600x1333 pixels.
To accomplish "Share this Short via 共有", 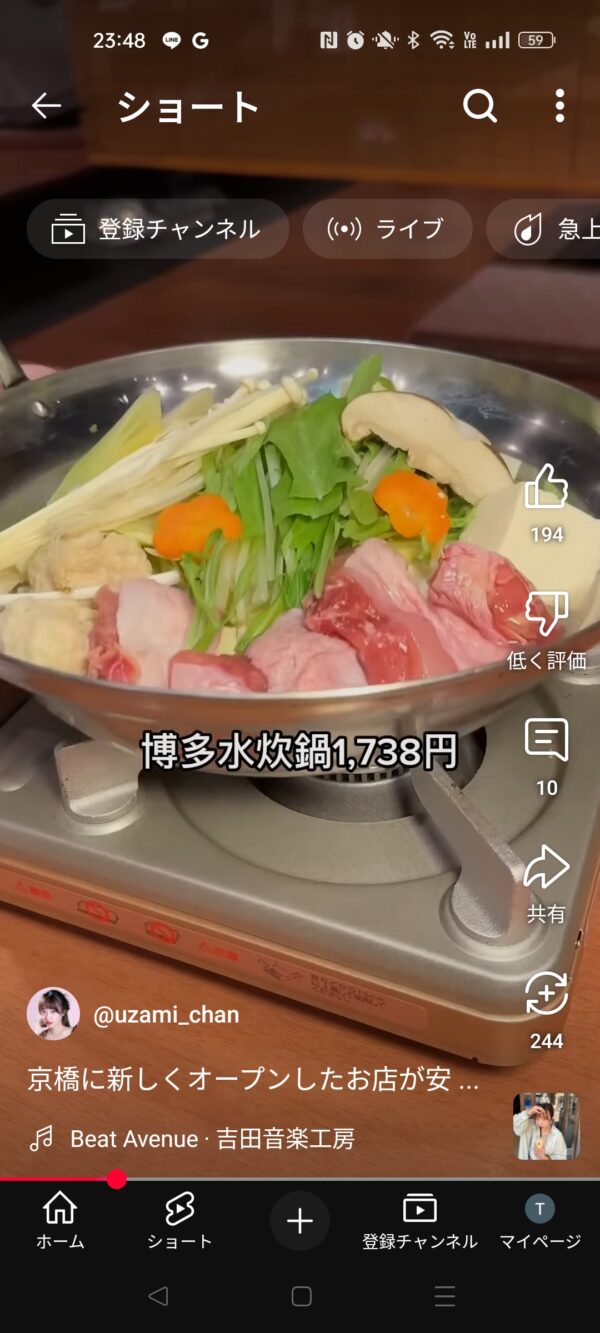I will click(546, 868).
